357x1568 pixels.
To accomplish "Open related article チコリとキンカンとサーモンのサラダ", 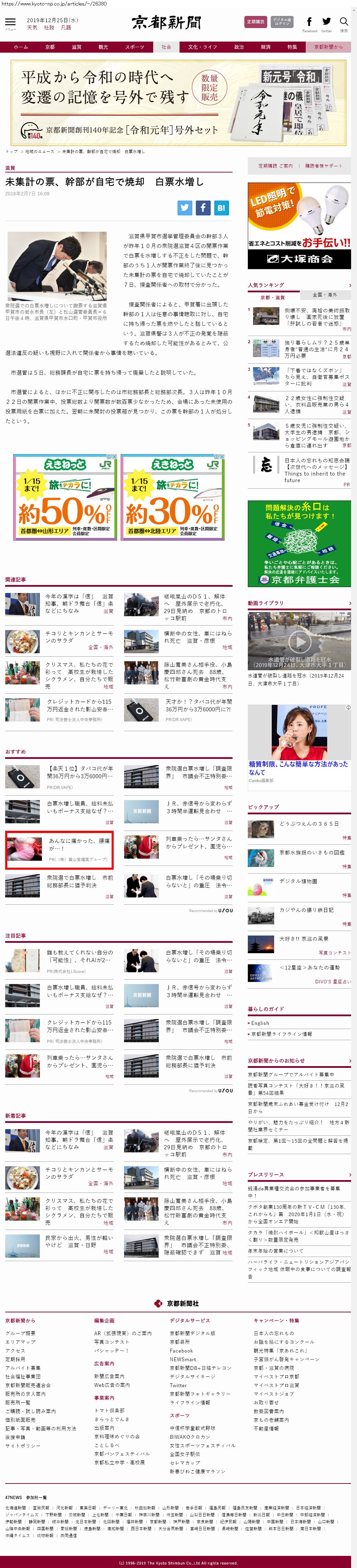I will [x=79, y=637].
